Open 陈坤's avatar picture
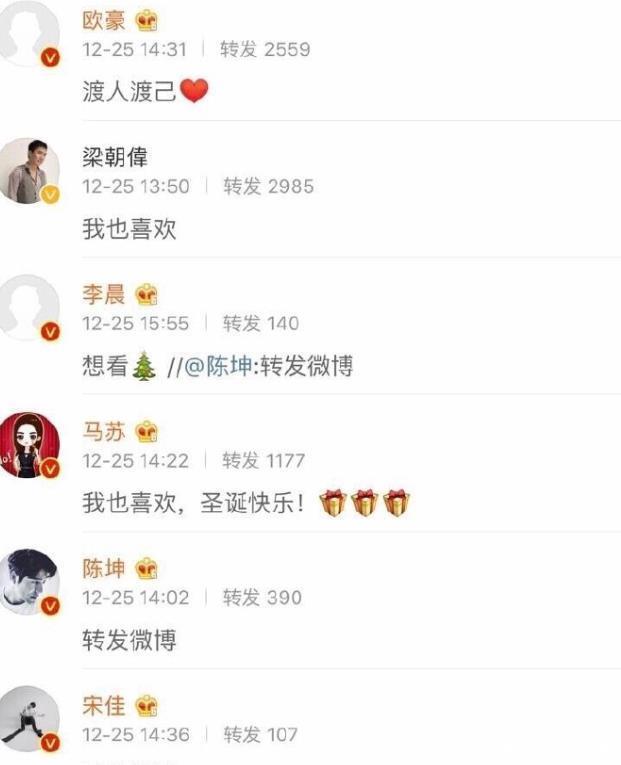 [28, 581]
